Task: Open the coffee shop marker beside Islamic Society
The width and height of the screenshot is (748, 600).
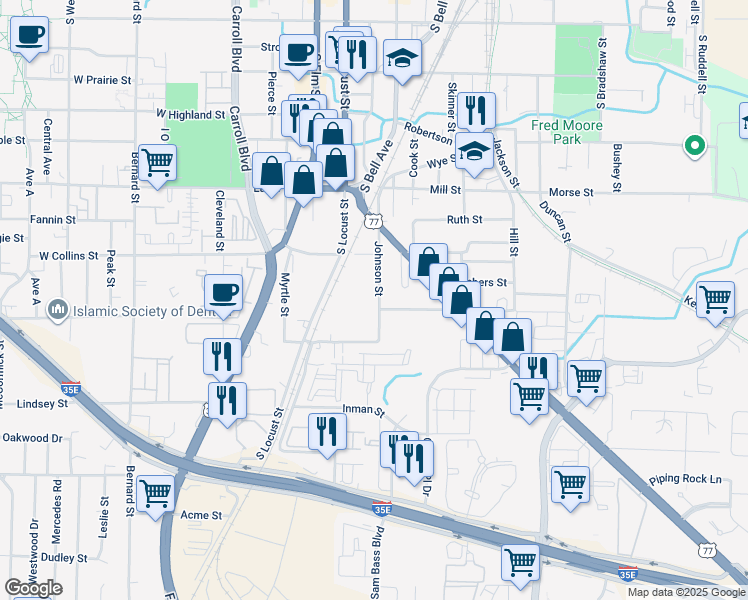Action: (x=223, y=296)
